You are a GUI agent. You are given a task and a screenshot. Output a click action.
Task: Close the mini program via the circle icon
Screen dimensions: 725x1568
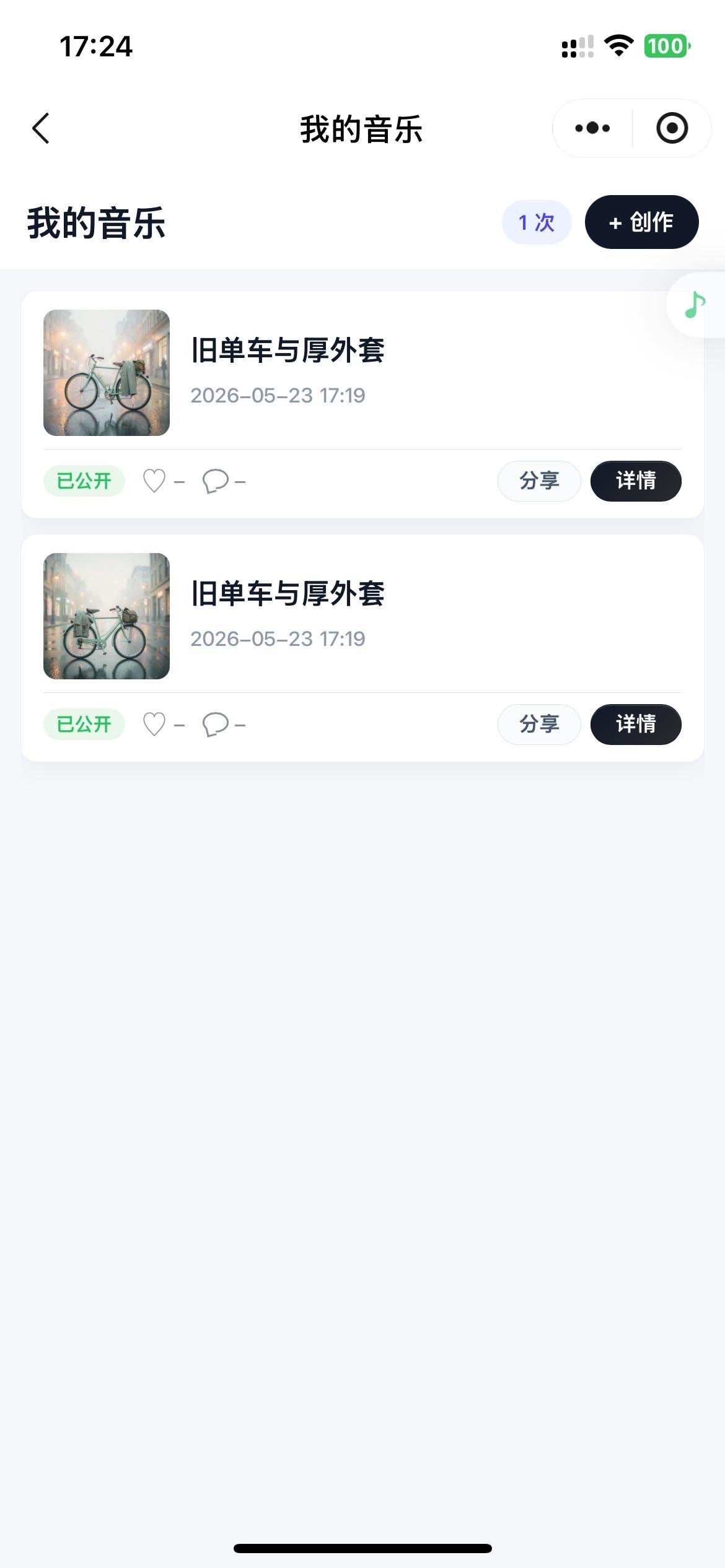click(672, 128)
